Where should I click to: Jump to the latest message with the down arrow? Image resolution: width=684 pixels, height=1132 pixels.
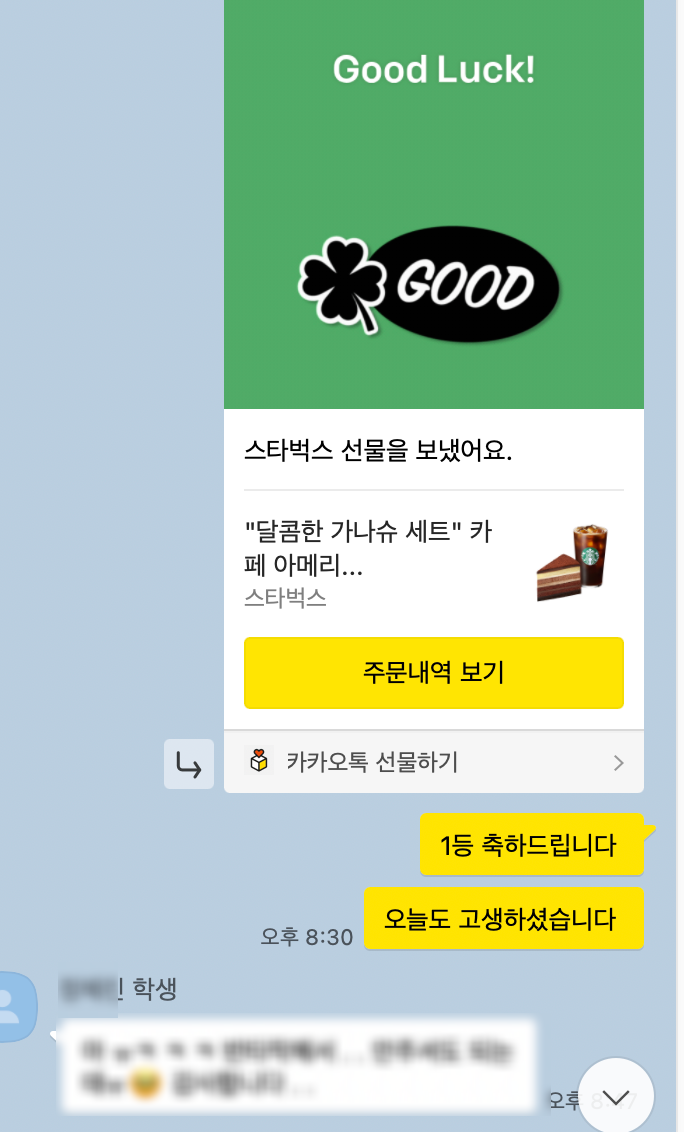point(616,1097)
